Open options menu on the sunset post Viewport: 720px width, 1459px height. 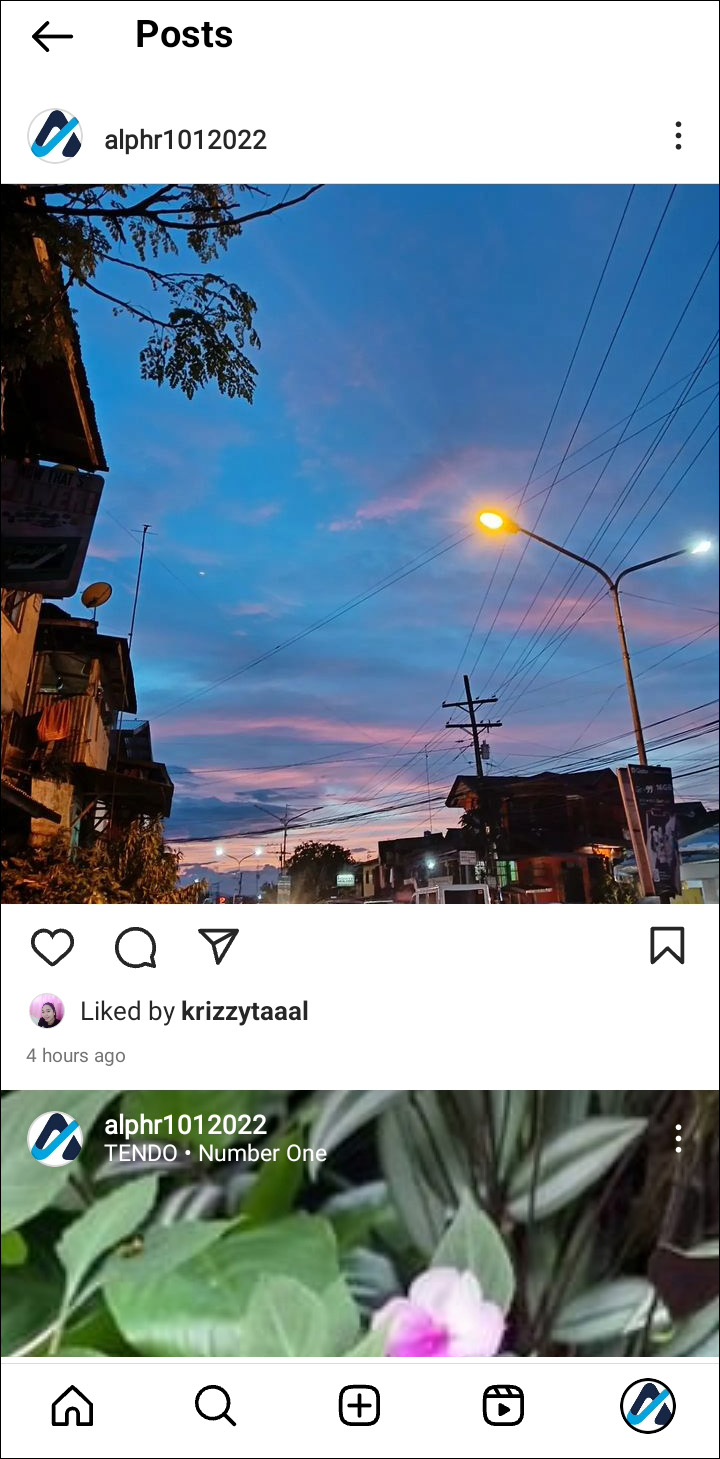coord(678,136)
